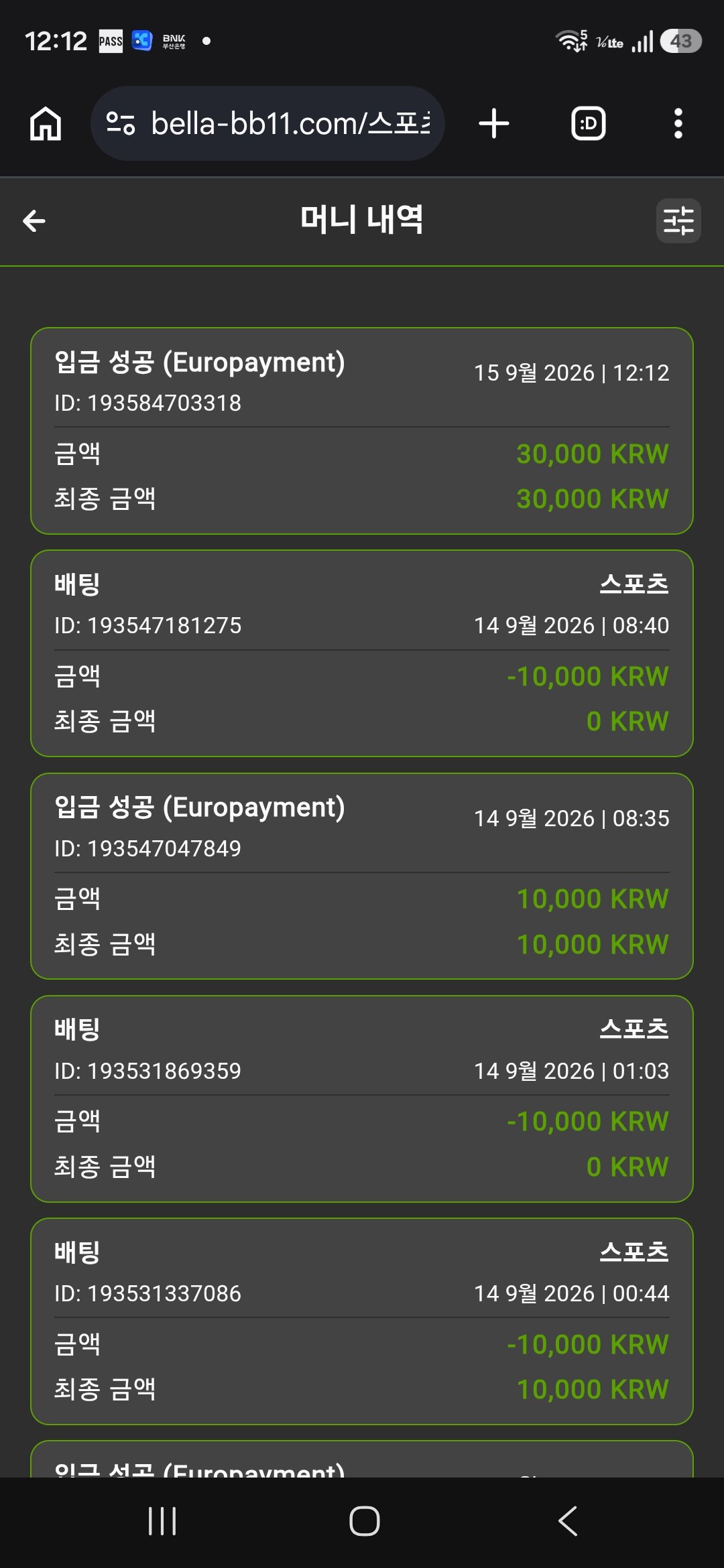Open the filter settings icon
Viewport: 724px width, 1568px height.
[678, 220]
